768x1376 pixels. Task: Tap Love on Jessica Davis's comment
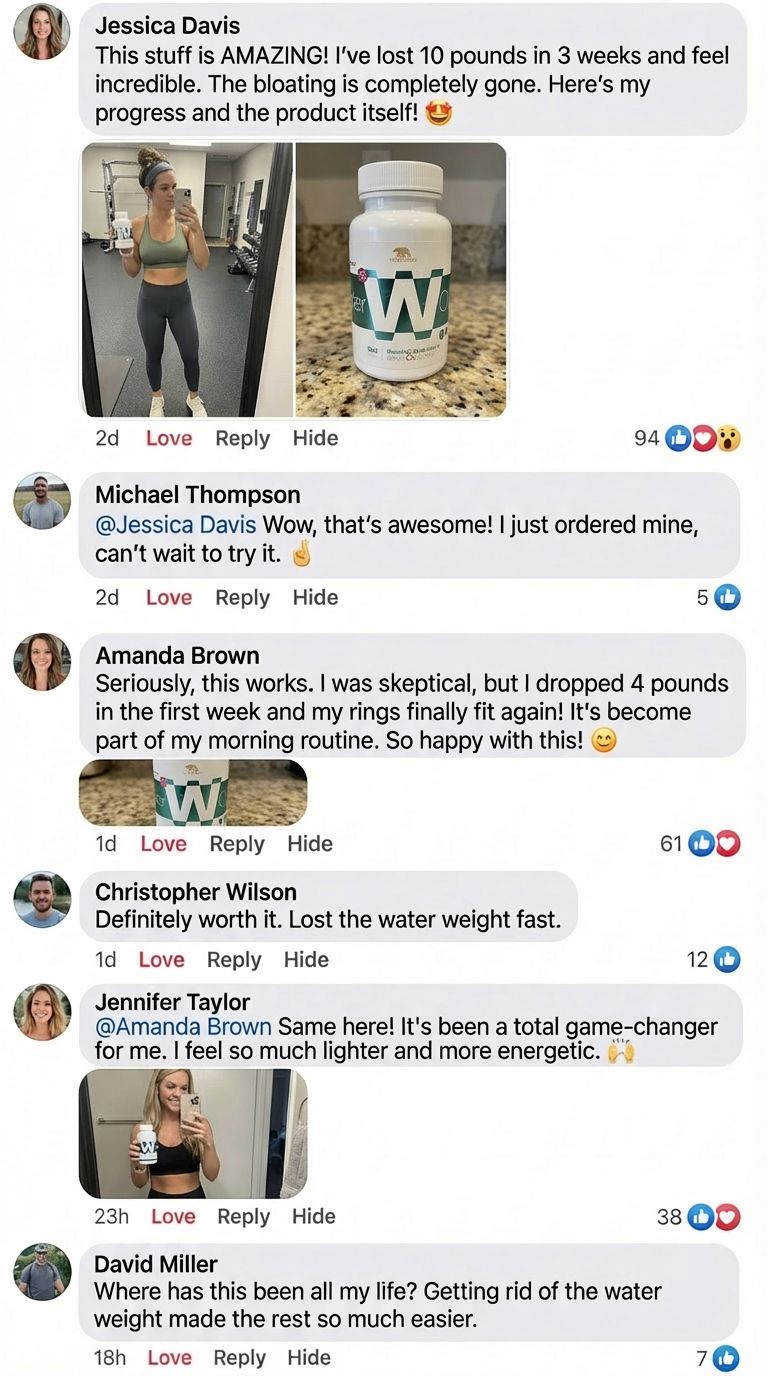coord(168,438)
